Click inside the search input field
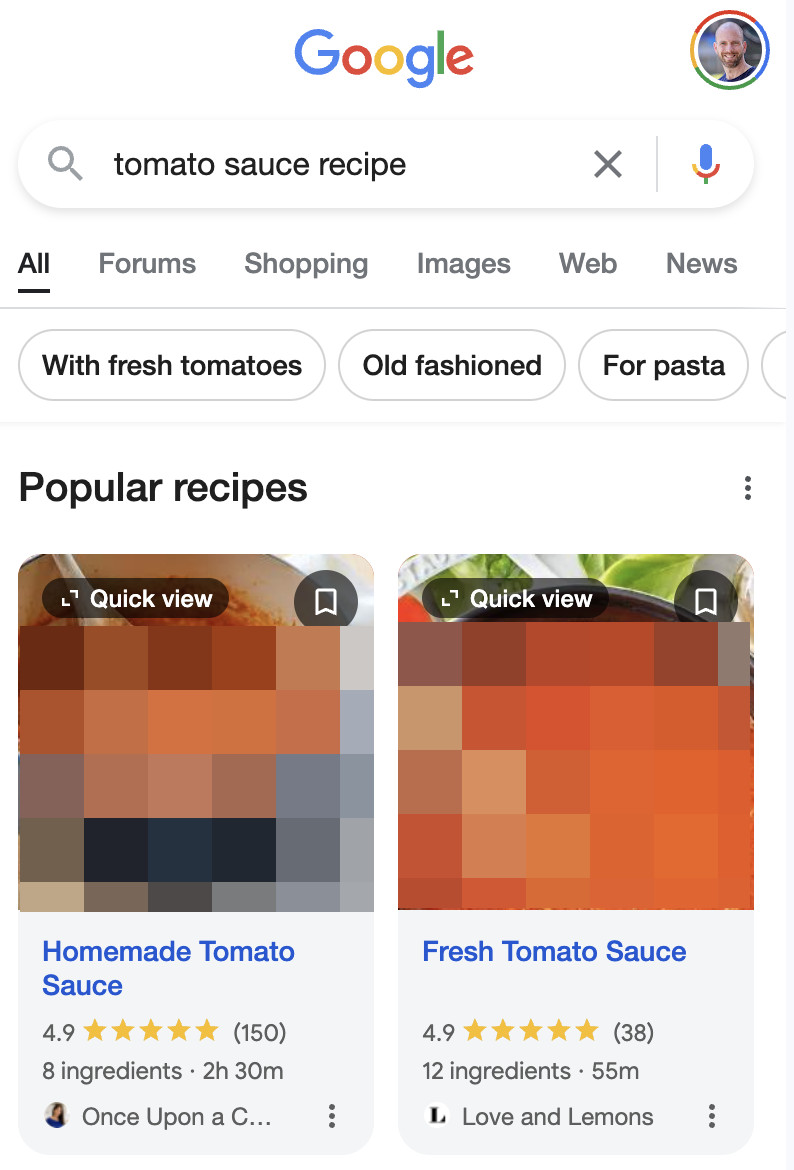Viewport: 794px width, 1170px height. [300, 163]
